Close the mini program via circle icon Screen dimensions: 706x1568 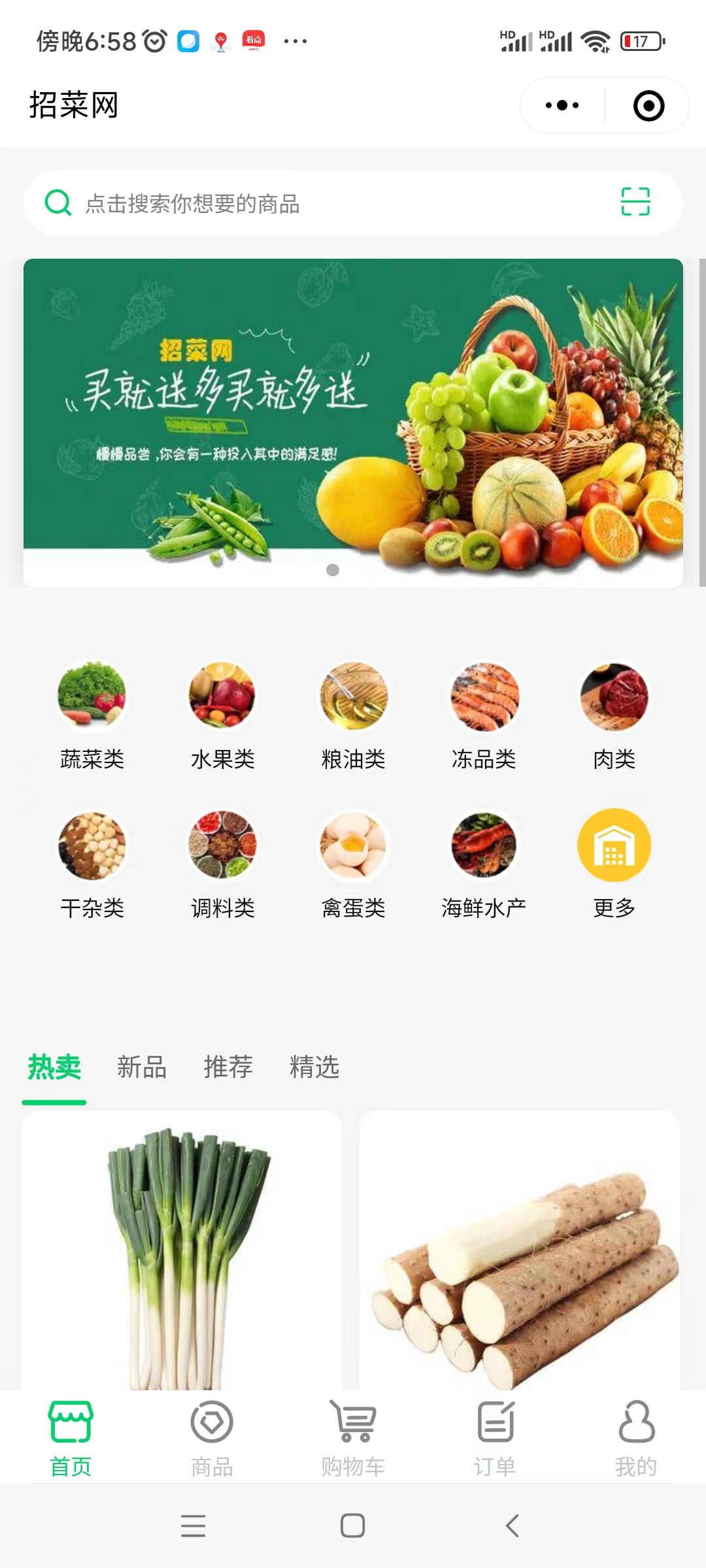(x=648, y=106)
